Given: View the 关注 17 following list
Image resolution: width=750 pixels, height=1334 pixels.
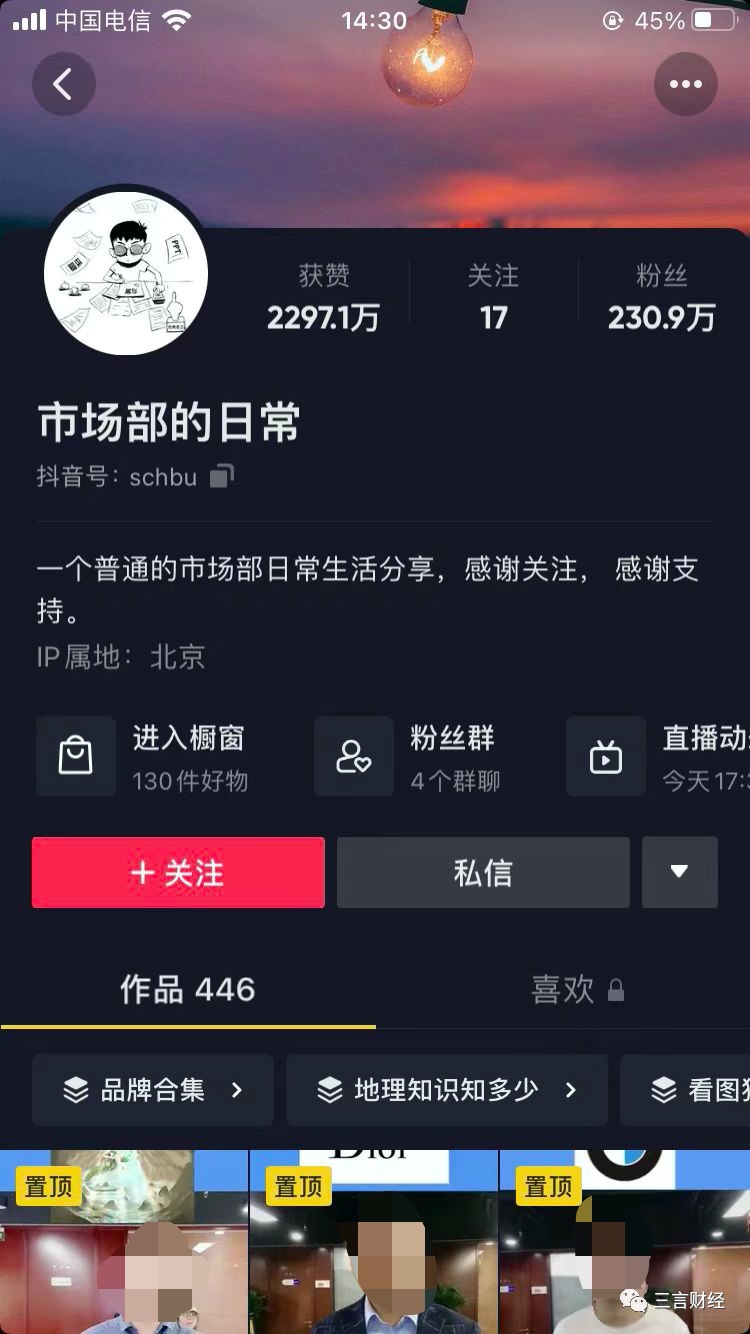Looking at the screenshot, I should pyautogui.click(x=493, y=298).
